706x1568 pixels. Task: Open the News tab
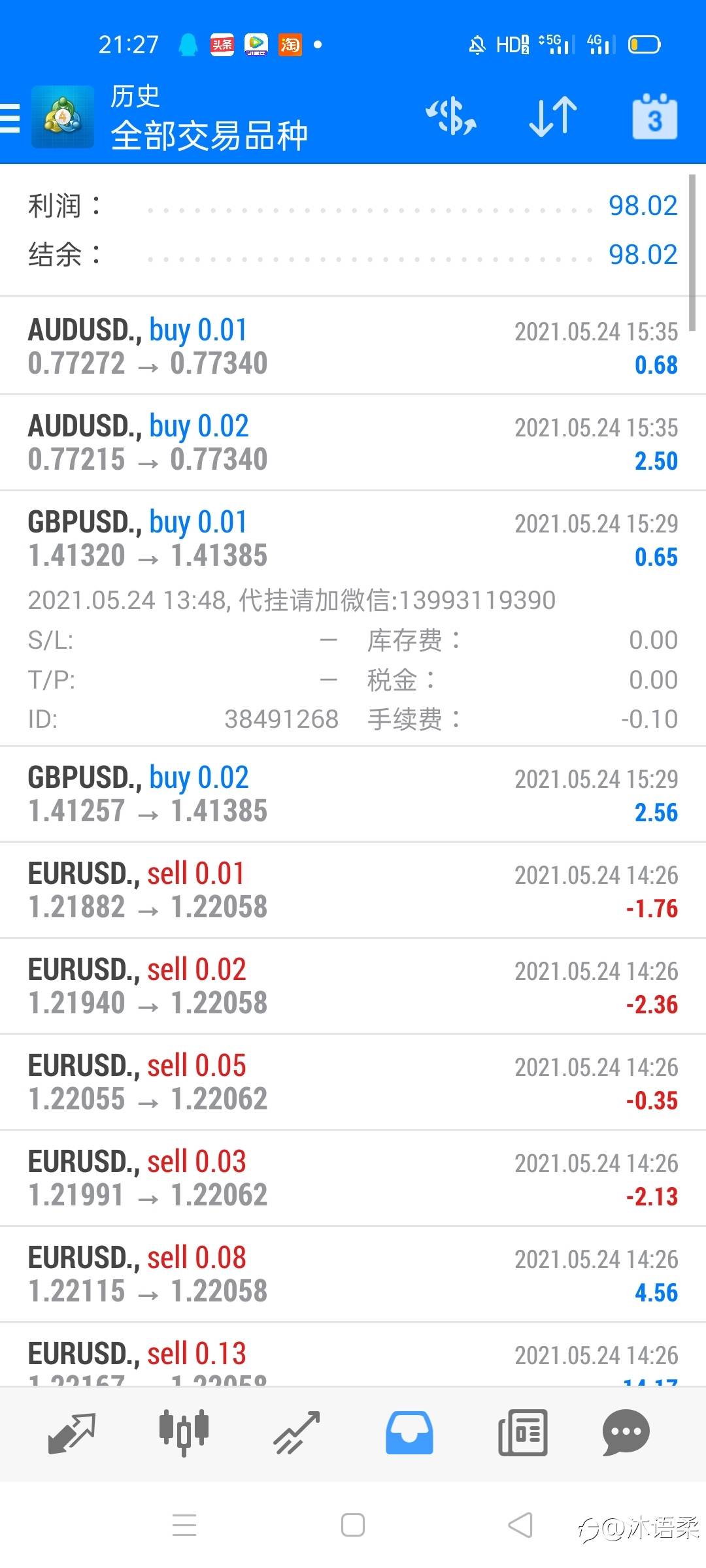pyautogui.click(x=522, y=1433)
